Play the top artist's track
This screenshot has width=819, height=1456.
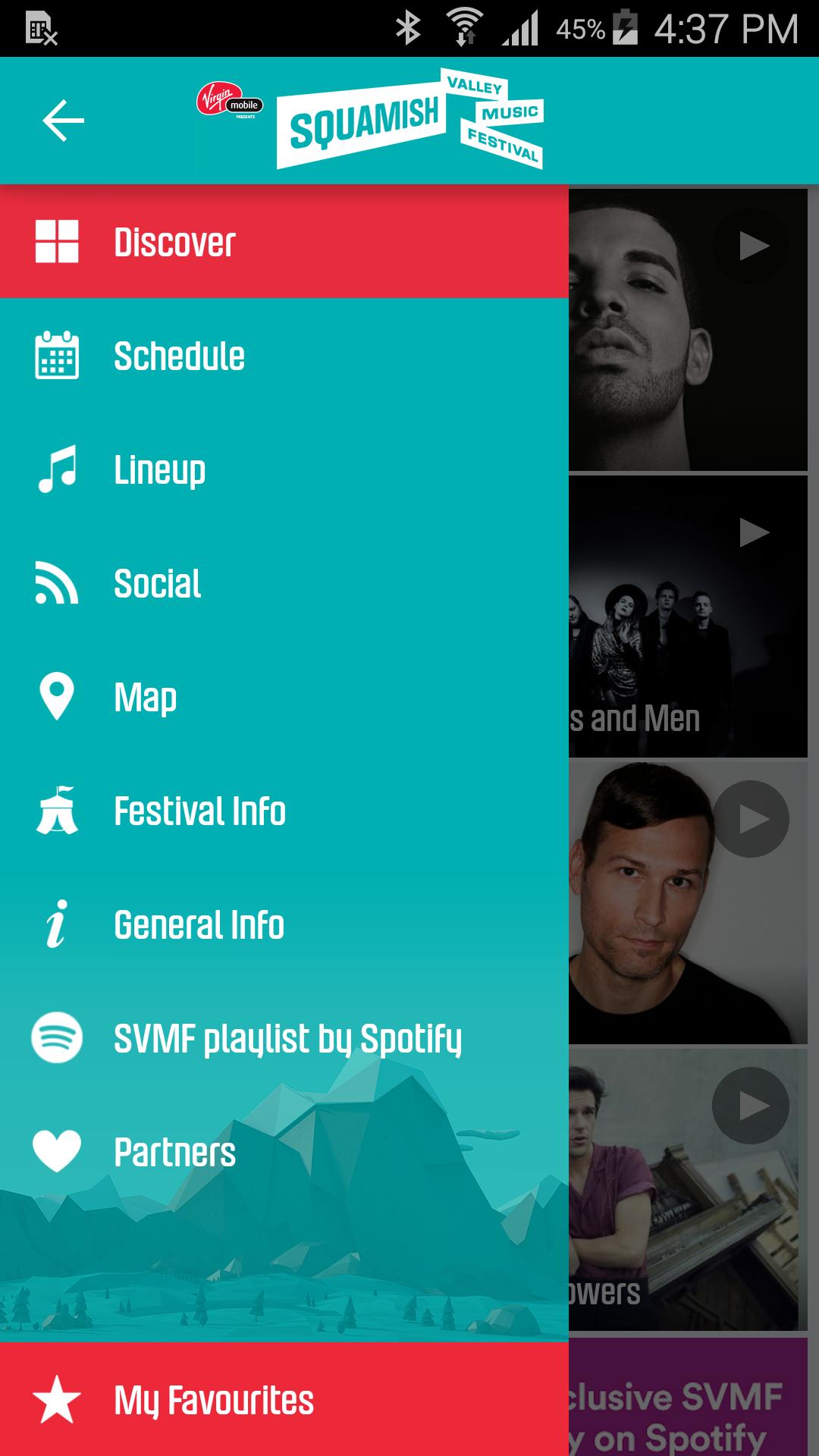(752, 246)
